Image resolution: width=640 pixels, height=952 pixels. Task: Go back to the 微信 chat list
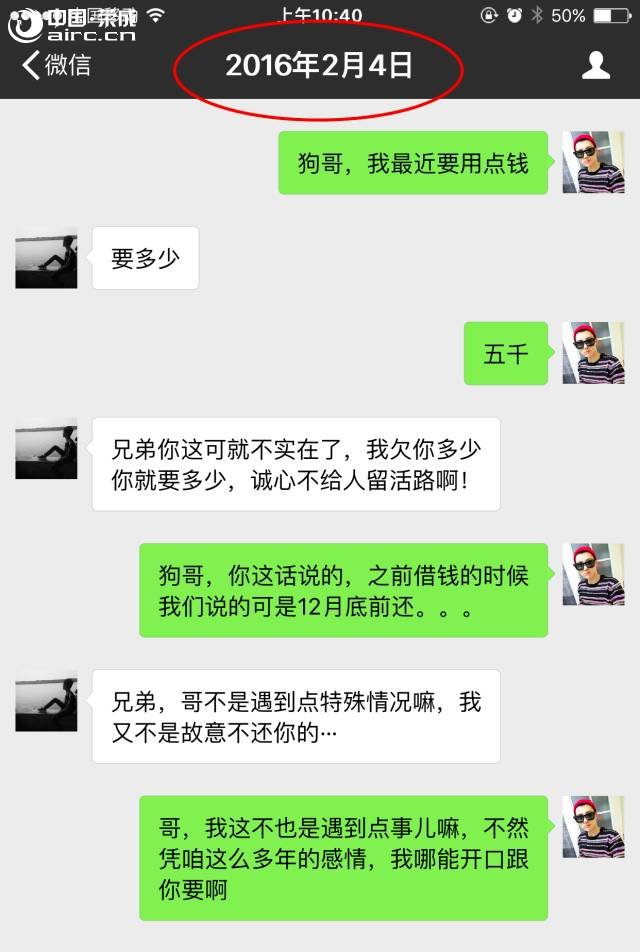click(56, 66)
